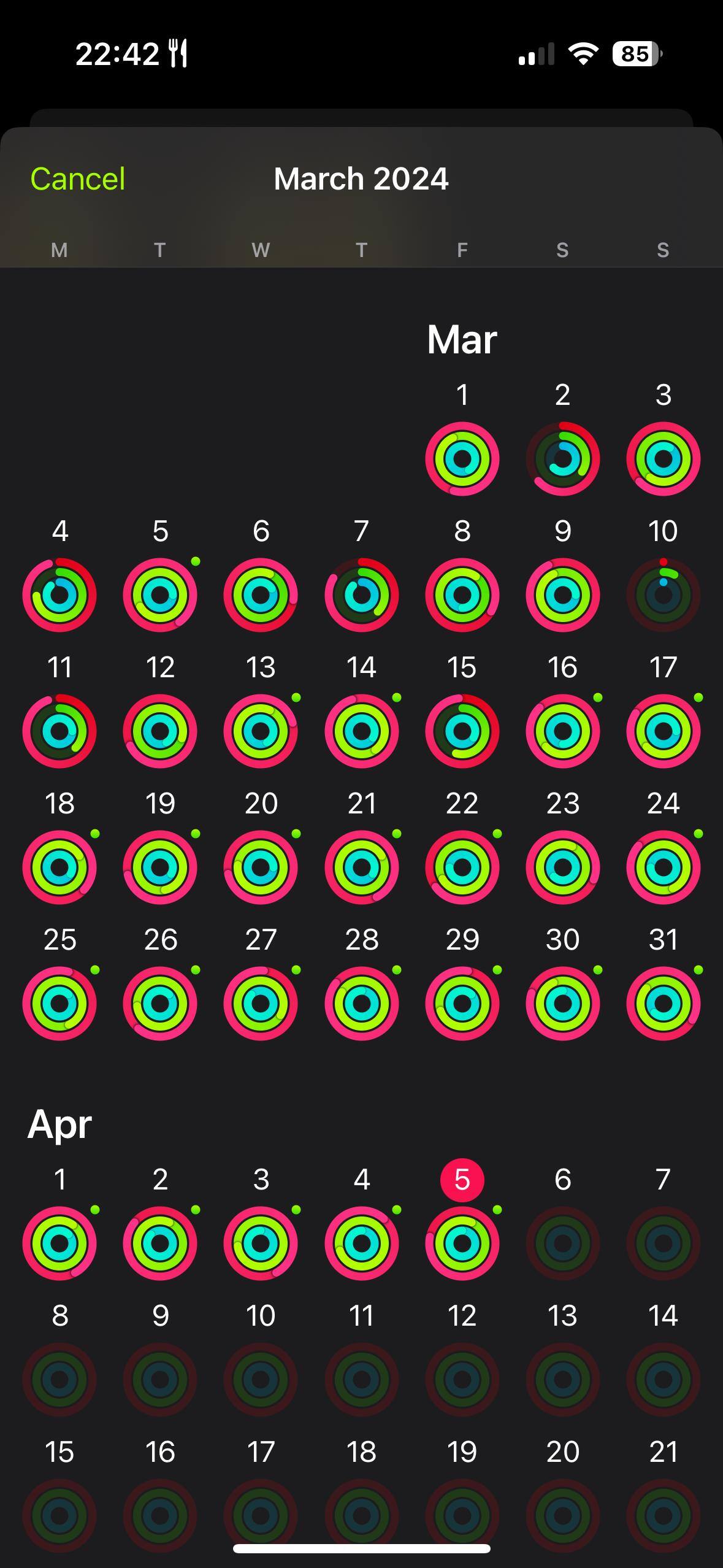Screen dimensions: 723x1568
Task: Select March 1 activity rings
Action: (462, 458)
